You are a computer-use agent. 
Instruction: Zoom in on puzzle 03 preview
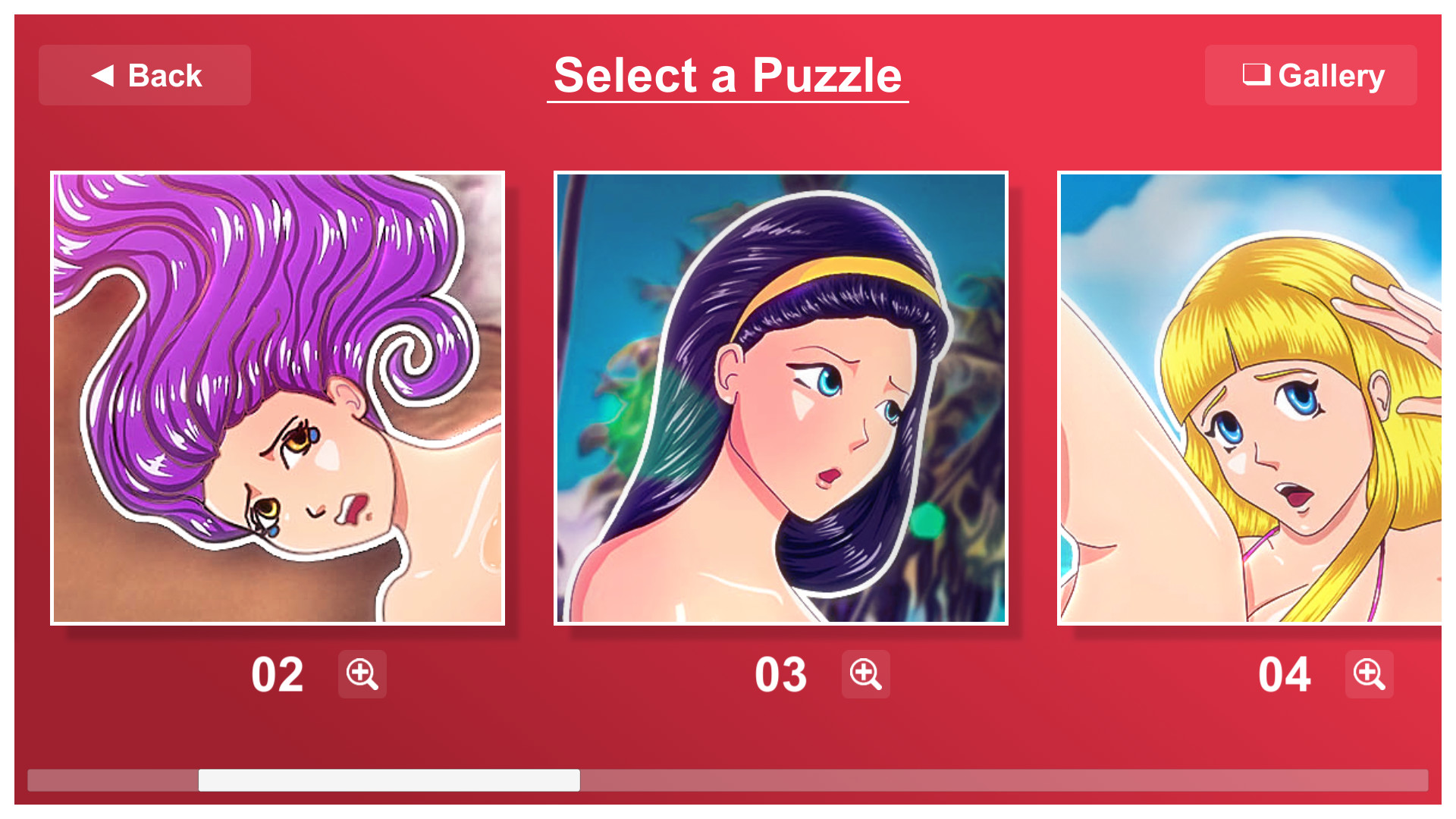tap(865, 674)
